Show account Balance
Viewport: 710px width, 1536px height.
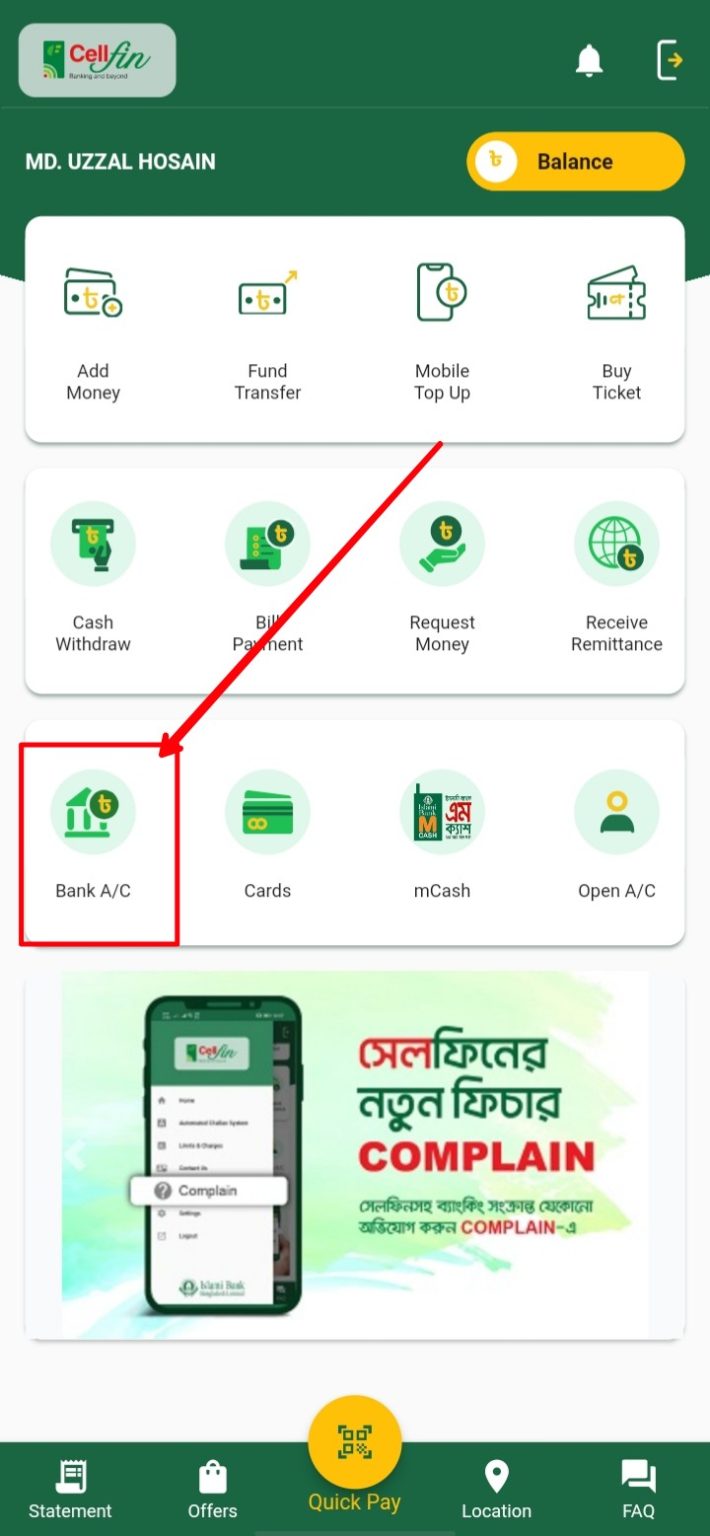tap(576, 161)
